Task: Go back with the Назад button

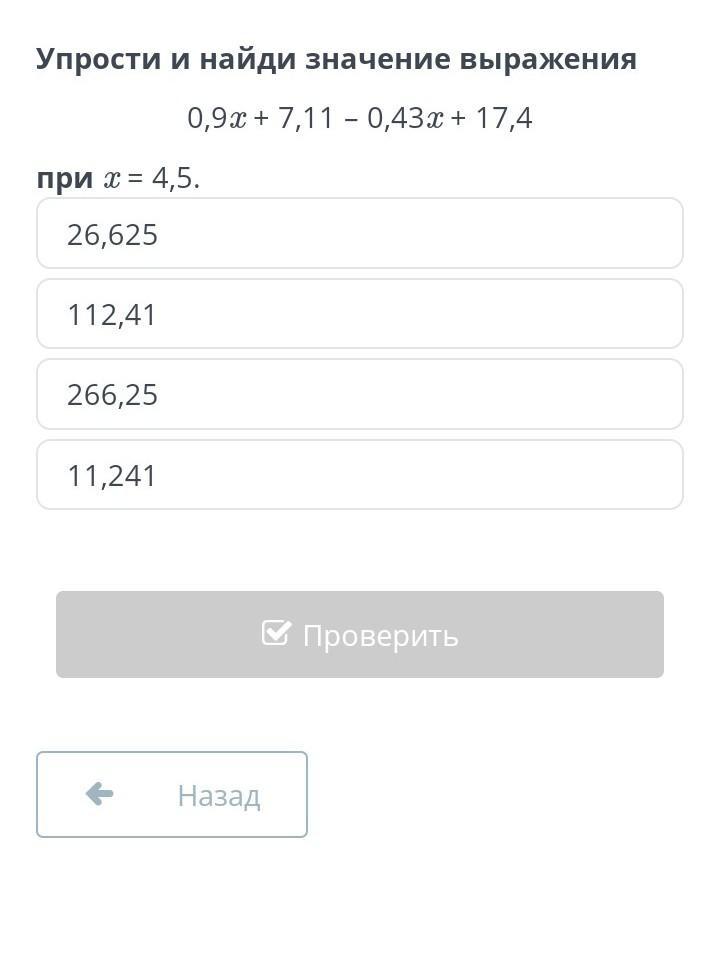Action: 172,795
